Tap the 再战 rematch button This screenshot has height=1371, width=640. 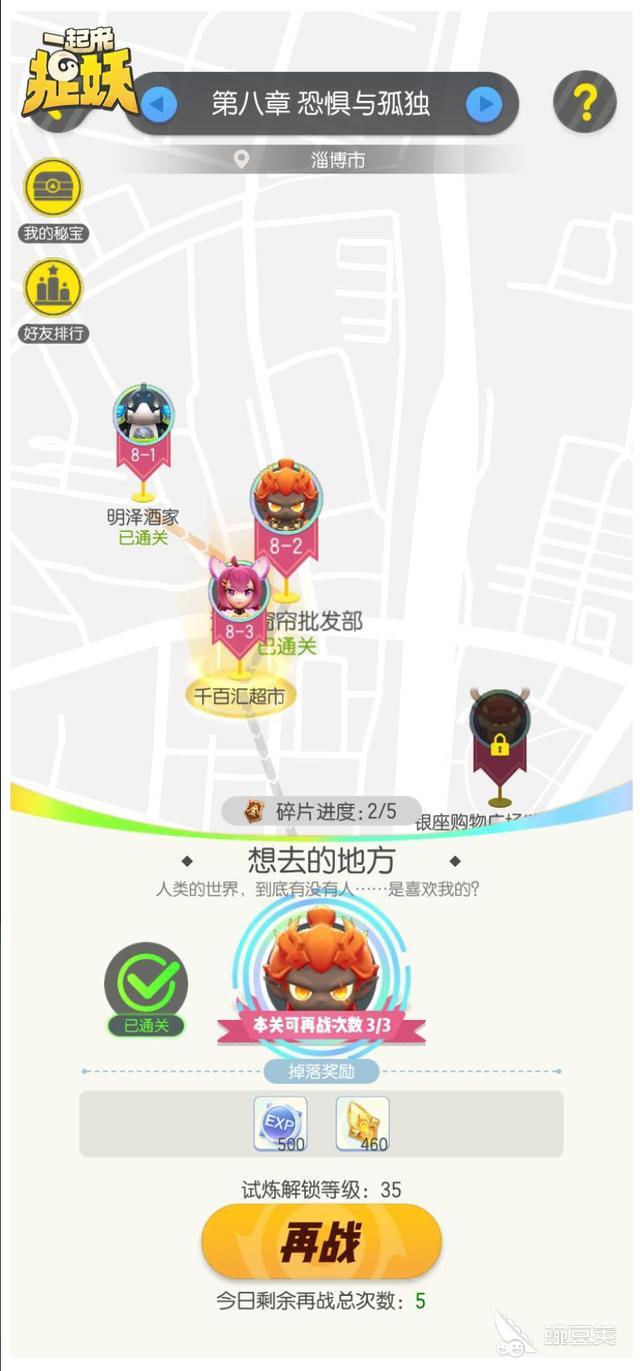(321, 1243)
